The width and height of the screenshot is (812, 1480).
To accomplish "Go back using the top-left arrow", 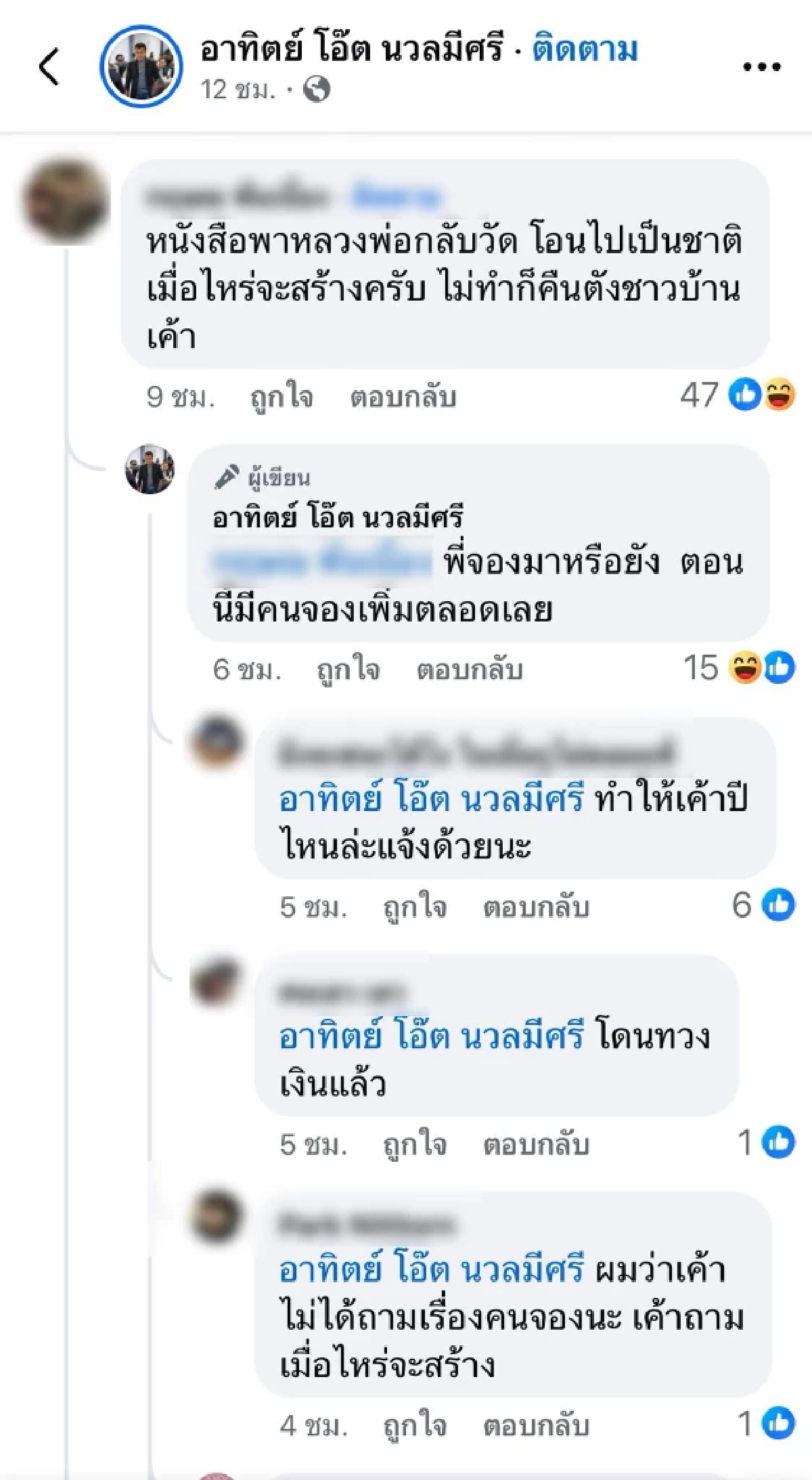I will point(49,67).
